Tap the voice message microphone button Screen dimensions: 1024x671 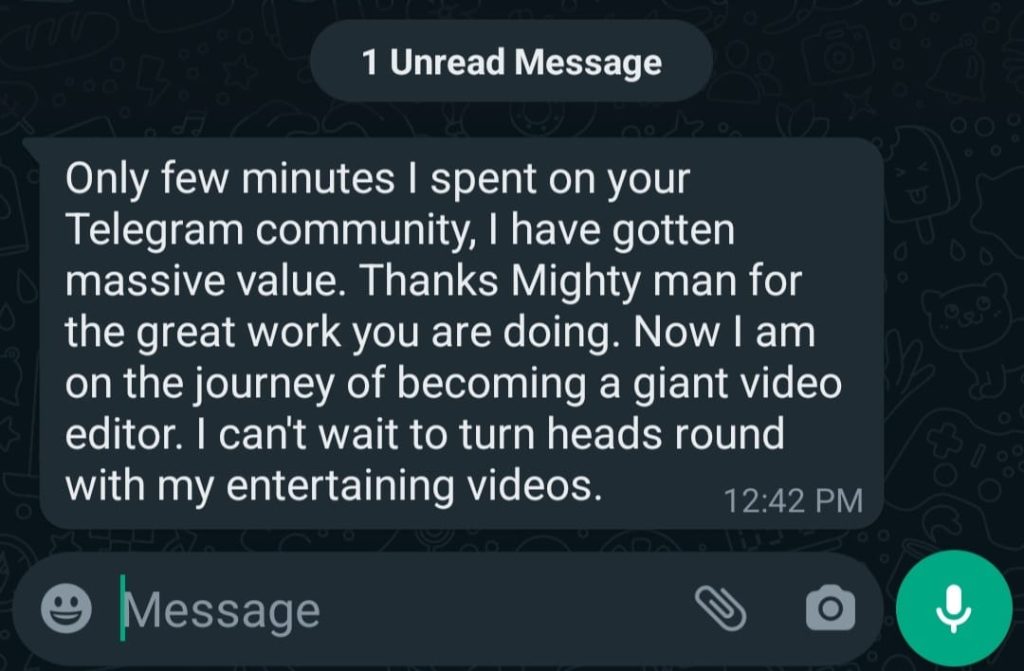(953, 608)
